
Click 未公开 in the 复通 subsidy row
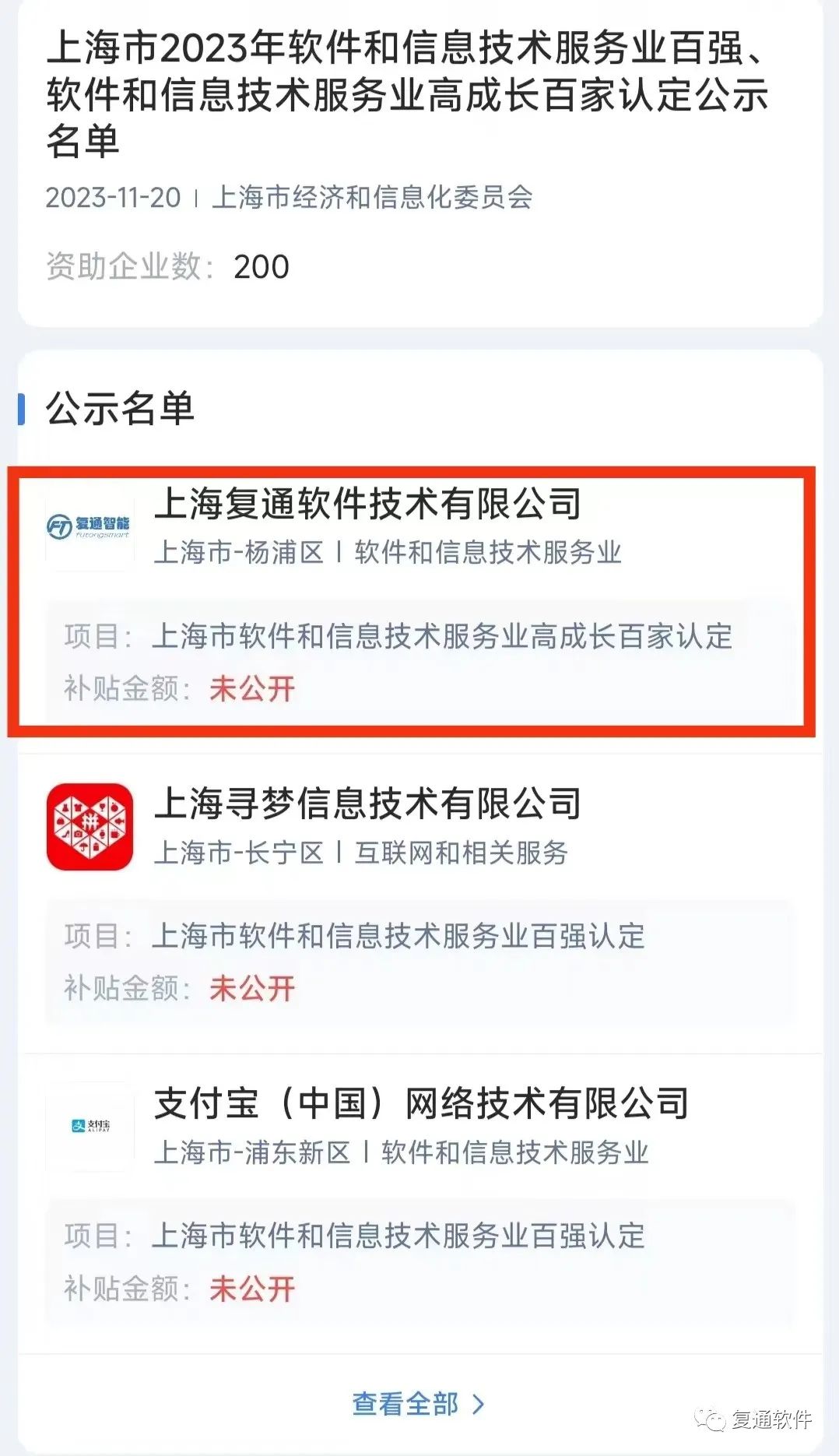[x=253, y=689]
